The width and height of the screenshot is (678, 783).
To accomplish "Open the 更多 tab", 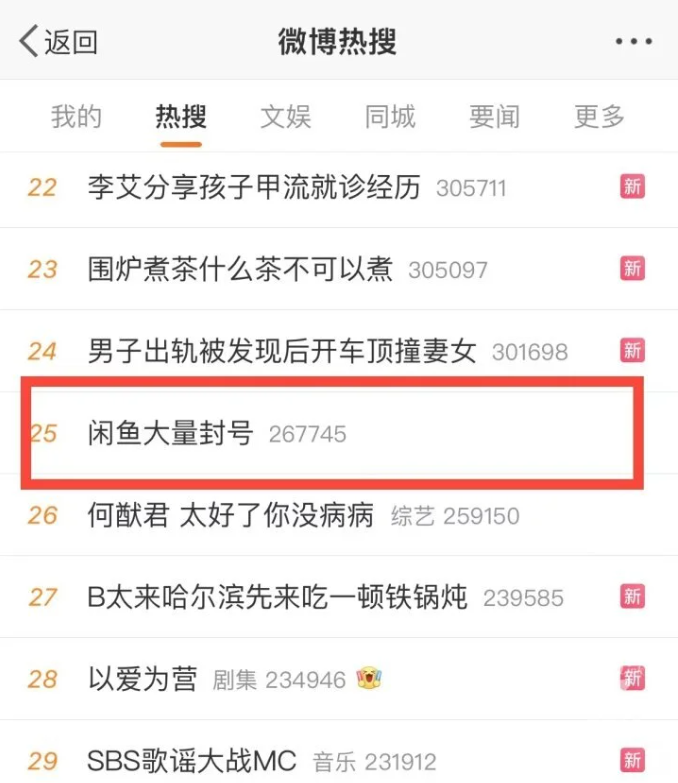I will [599, 116].
